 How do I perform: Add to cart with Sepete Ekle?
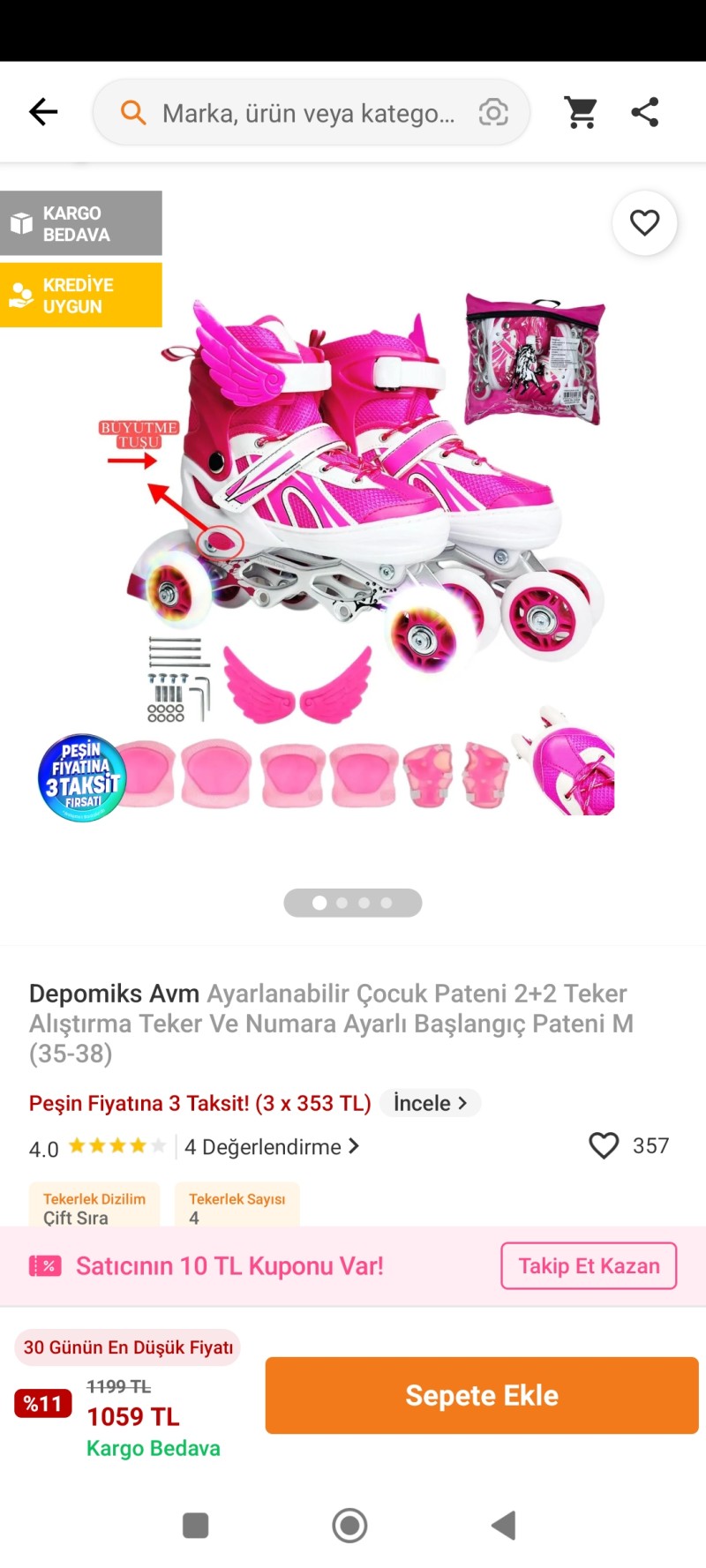[482, 1395]
